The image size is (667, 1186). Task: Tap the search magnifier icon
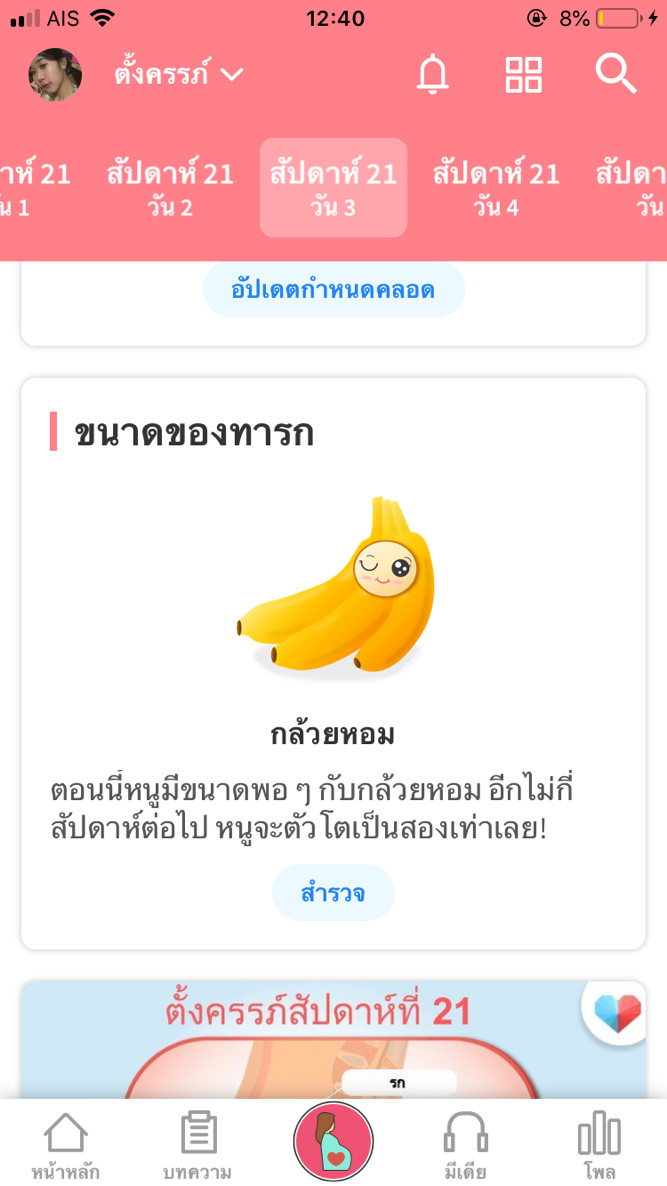pyautogui.click(x=615, y=75)
